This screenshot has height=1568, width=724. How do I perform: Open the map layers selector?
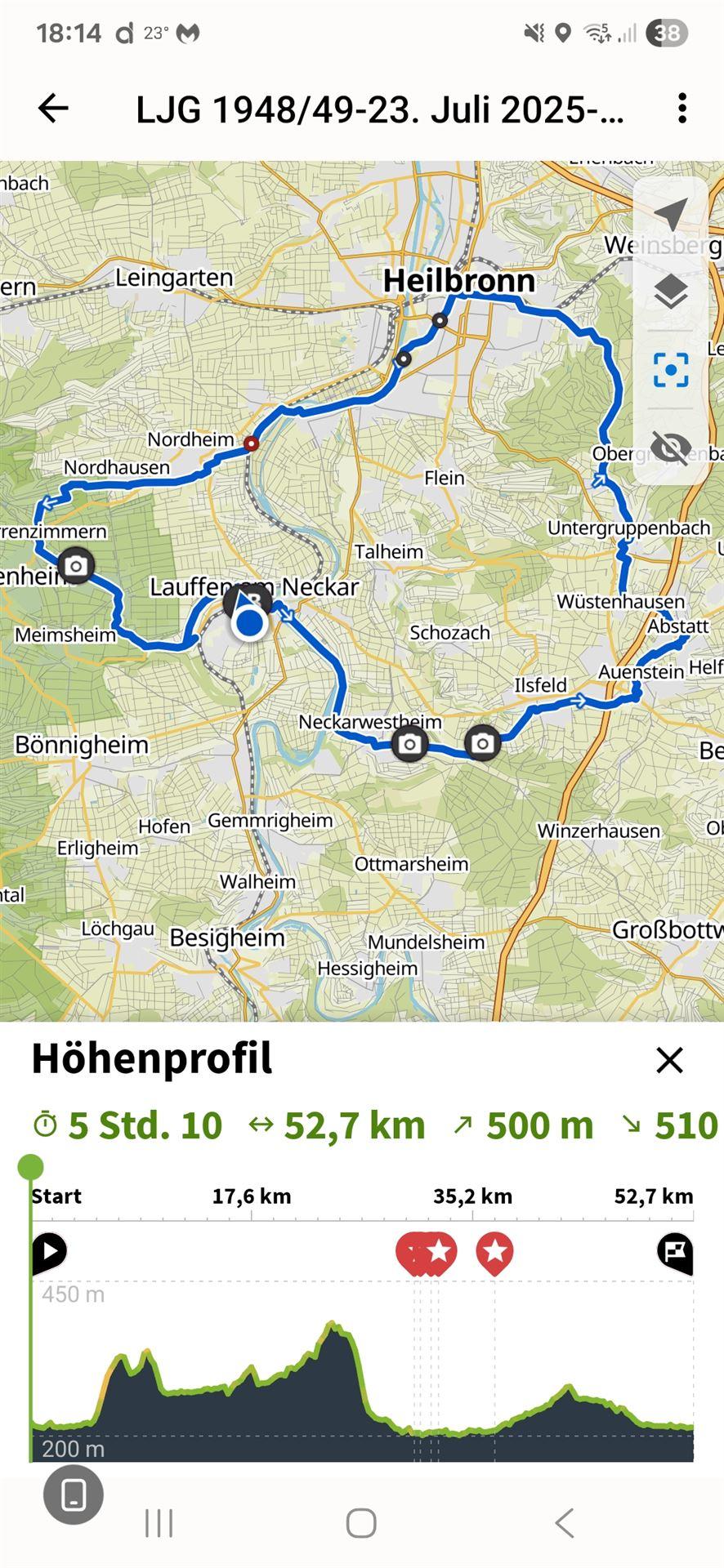click(x=670, y=292)
